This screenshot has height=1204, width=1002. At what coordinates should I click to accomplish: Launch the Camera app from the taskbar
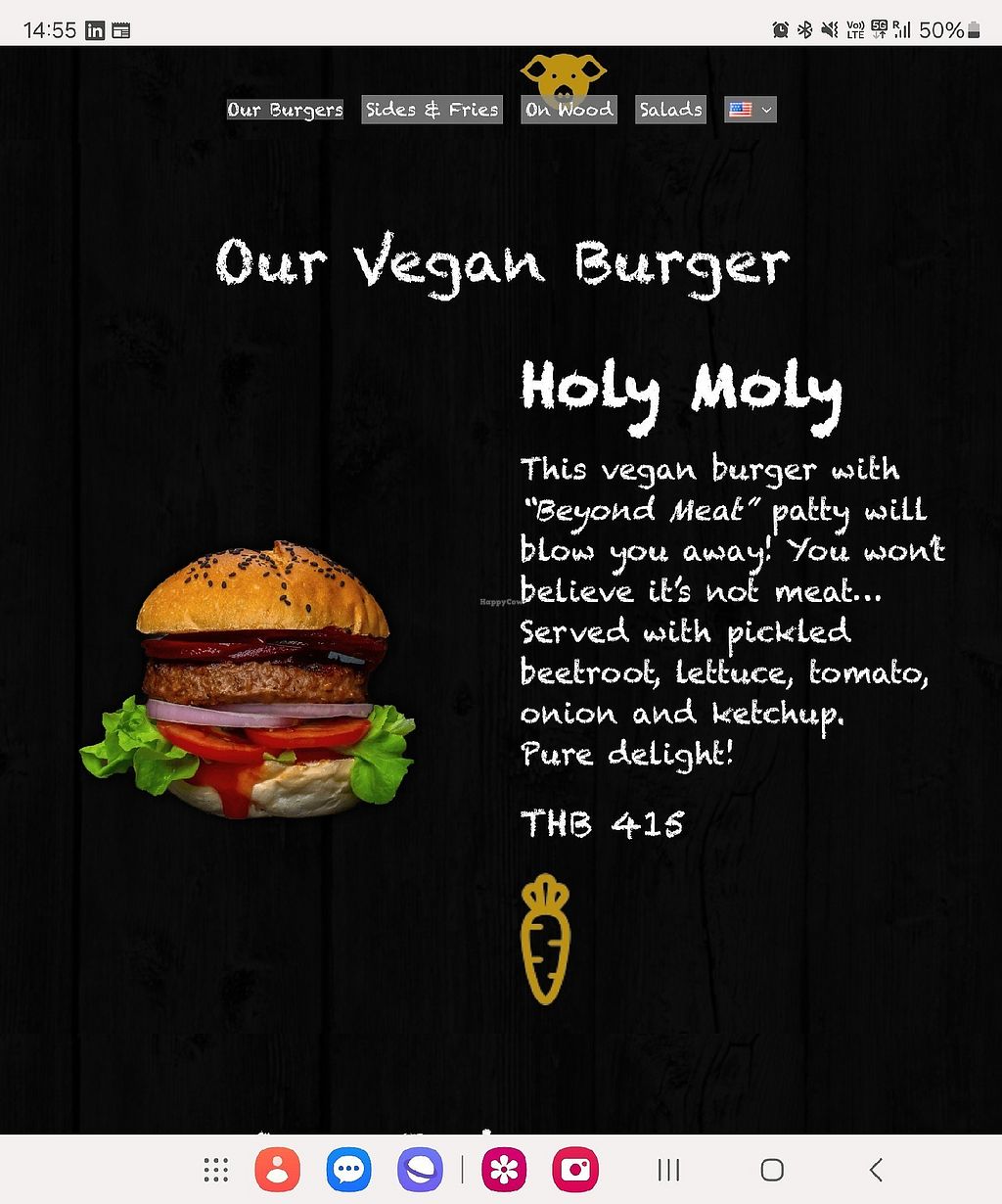(x=575, y=1169)
